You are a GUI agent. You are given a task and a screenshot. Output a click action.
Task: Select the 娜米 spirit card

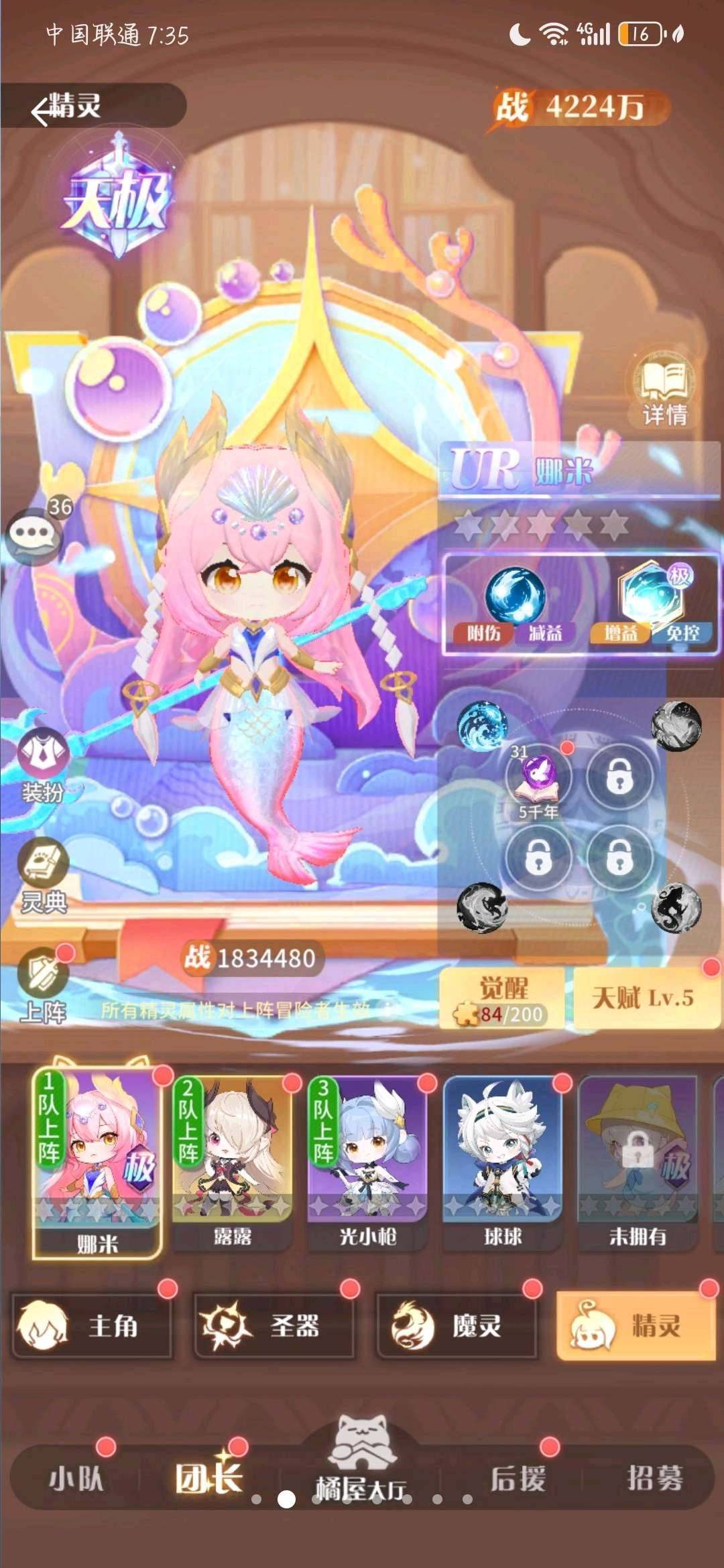97,1159
